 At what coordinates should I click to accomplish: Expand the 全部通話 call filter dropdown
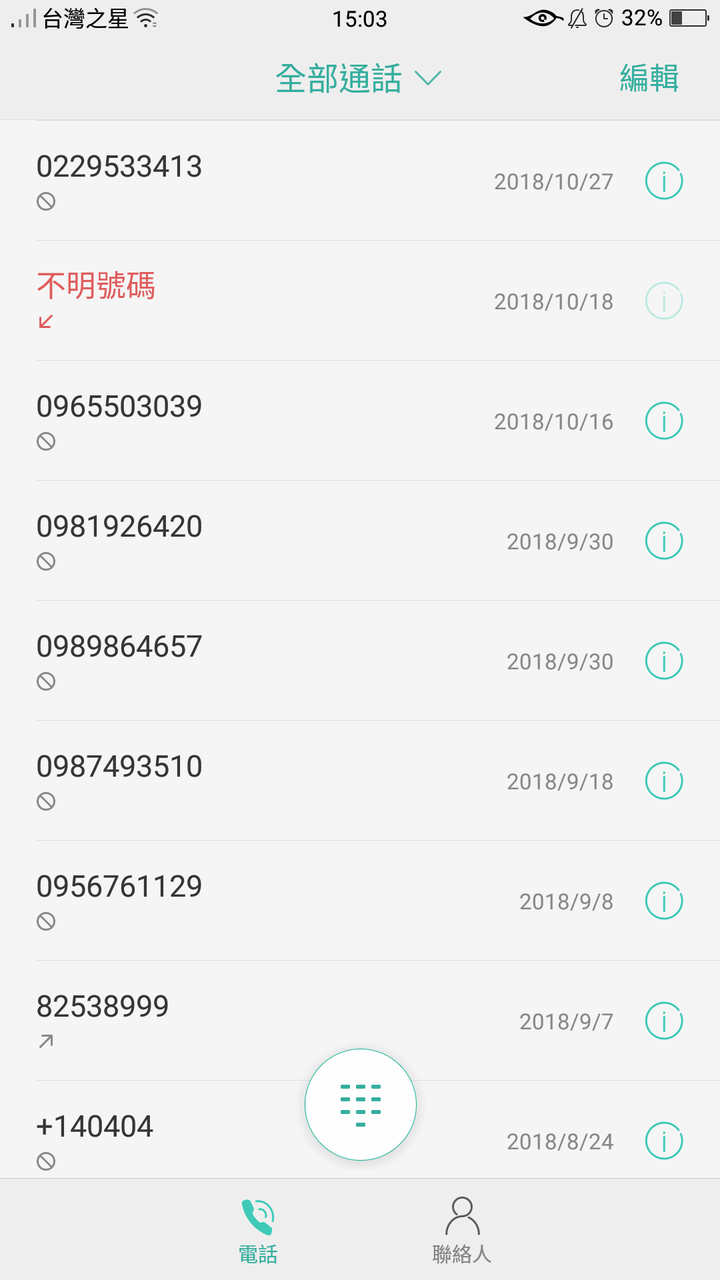(x=358, y=78)
